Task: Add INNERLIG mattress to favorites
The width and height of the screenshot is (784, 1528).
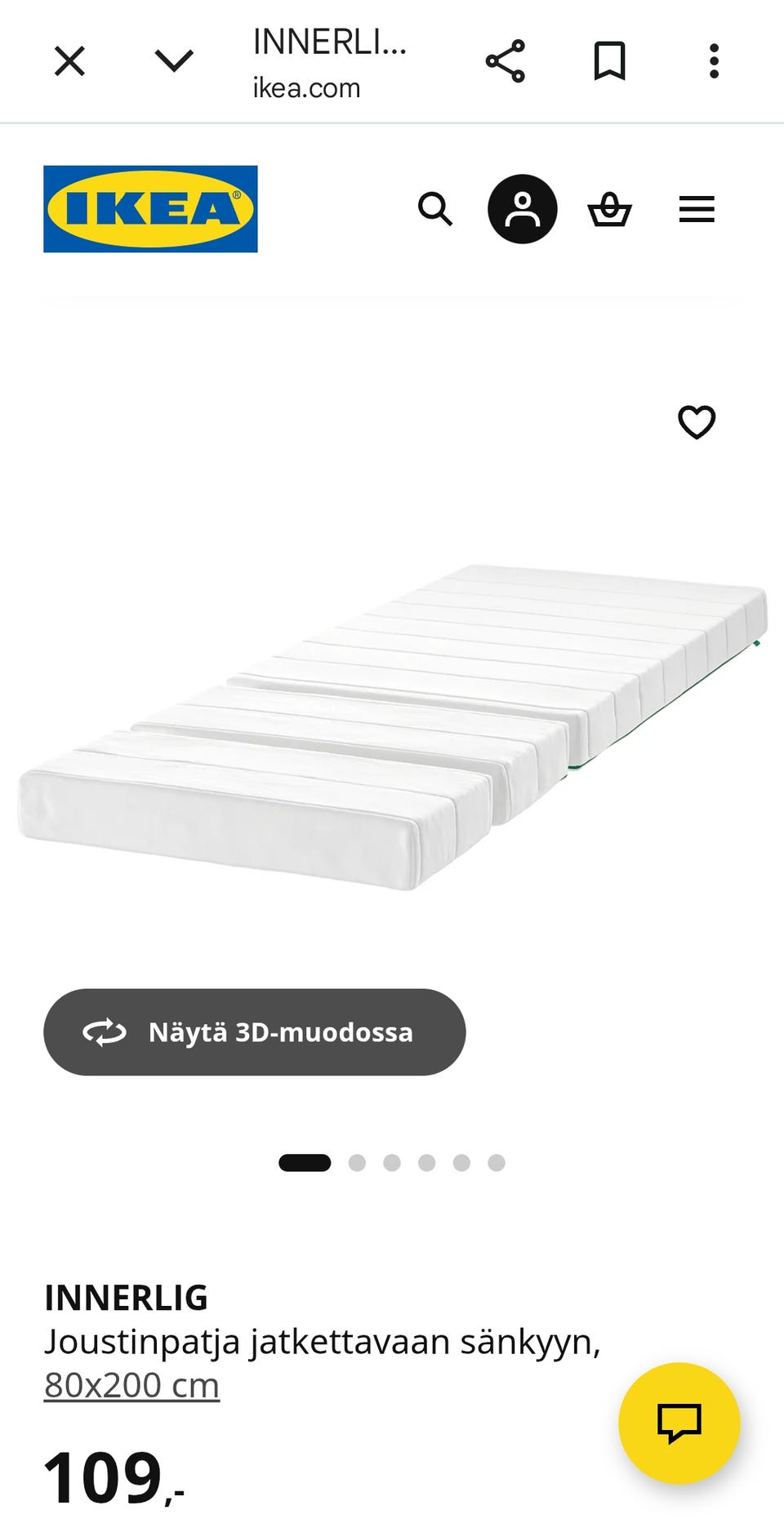Action: tap(697, 422)
